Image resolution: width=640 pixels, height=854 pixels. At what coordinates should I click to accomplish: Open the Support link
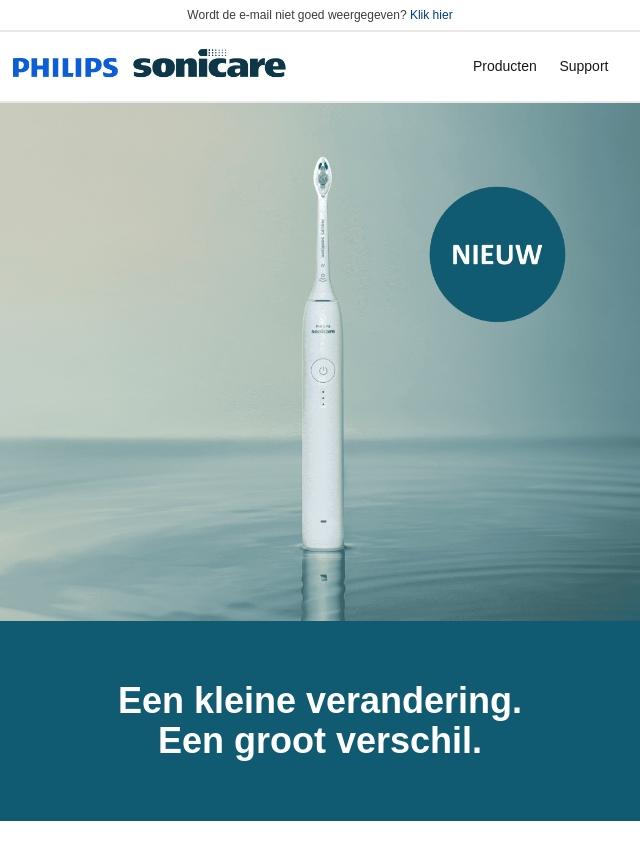pos(583,66)
